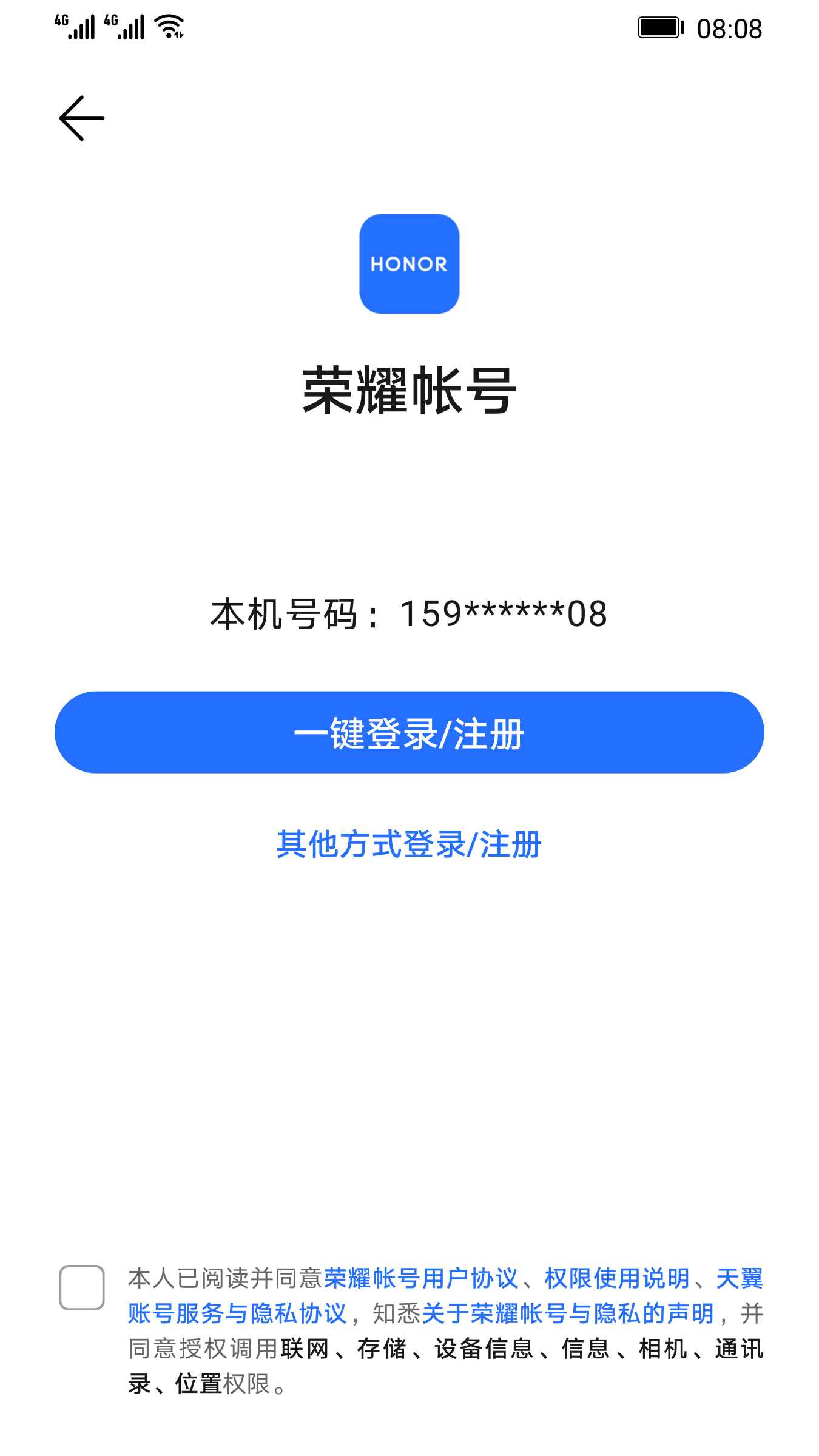
Task: Click the Wi-Fi status bar icon
Action: pyautogui.click(x=169, y=25)
